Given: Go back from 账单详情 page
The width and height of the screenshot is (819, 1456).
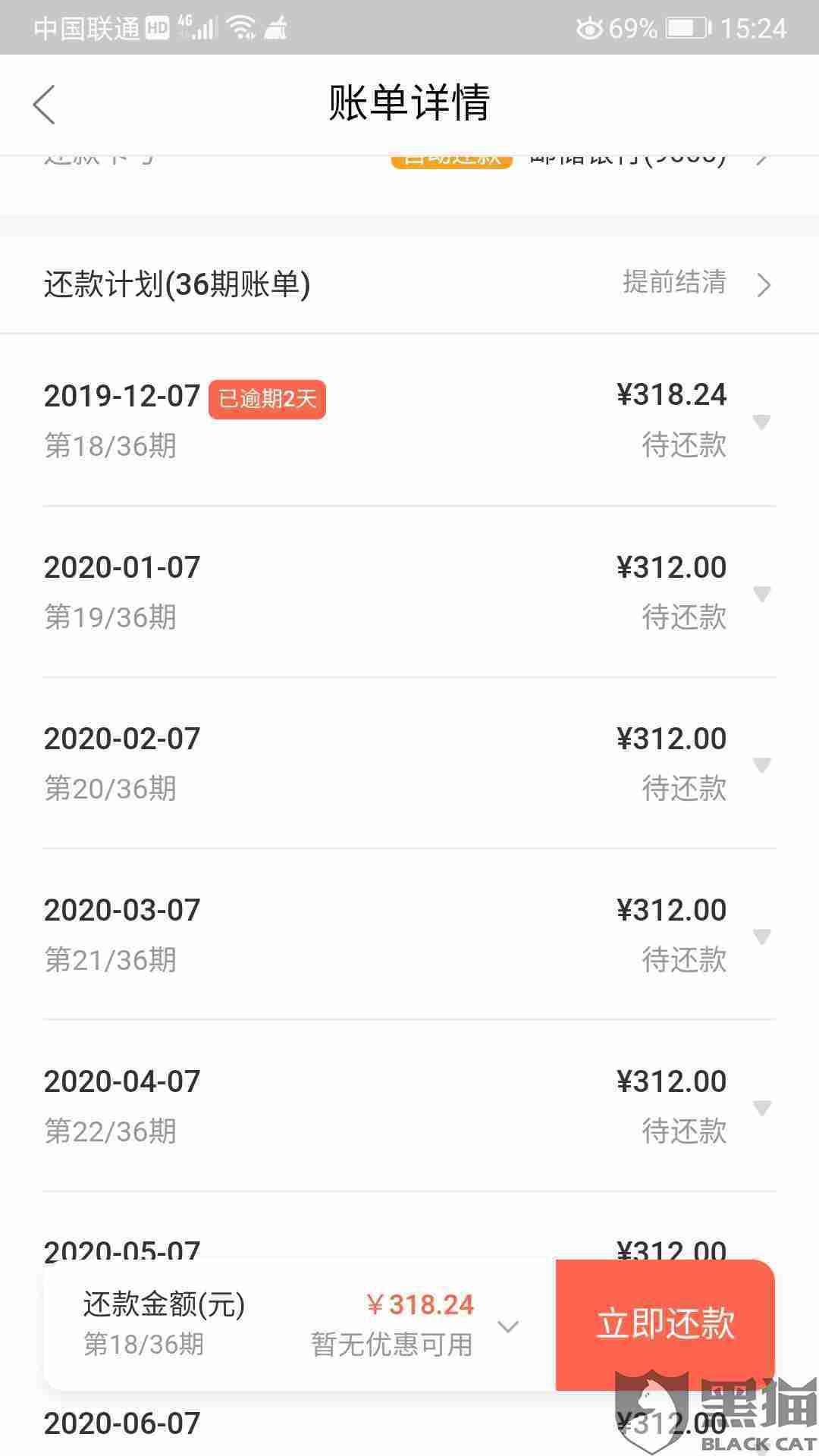Looking at the screenshot, I should [x=44, y=105].
